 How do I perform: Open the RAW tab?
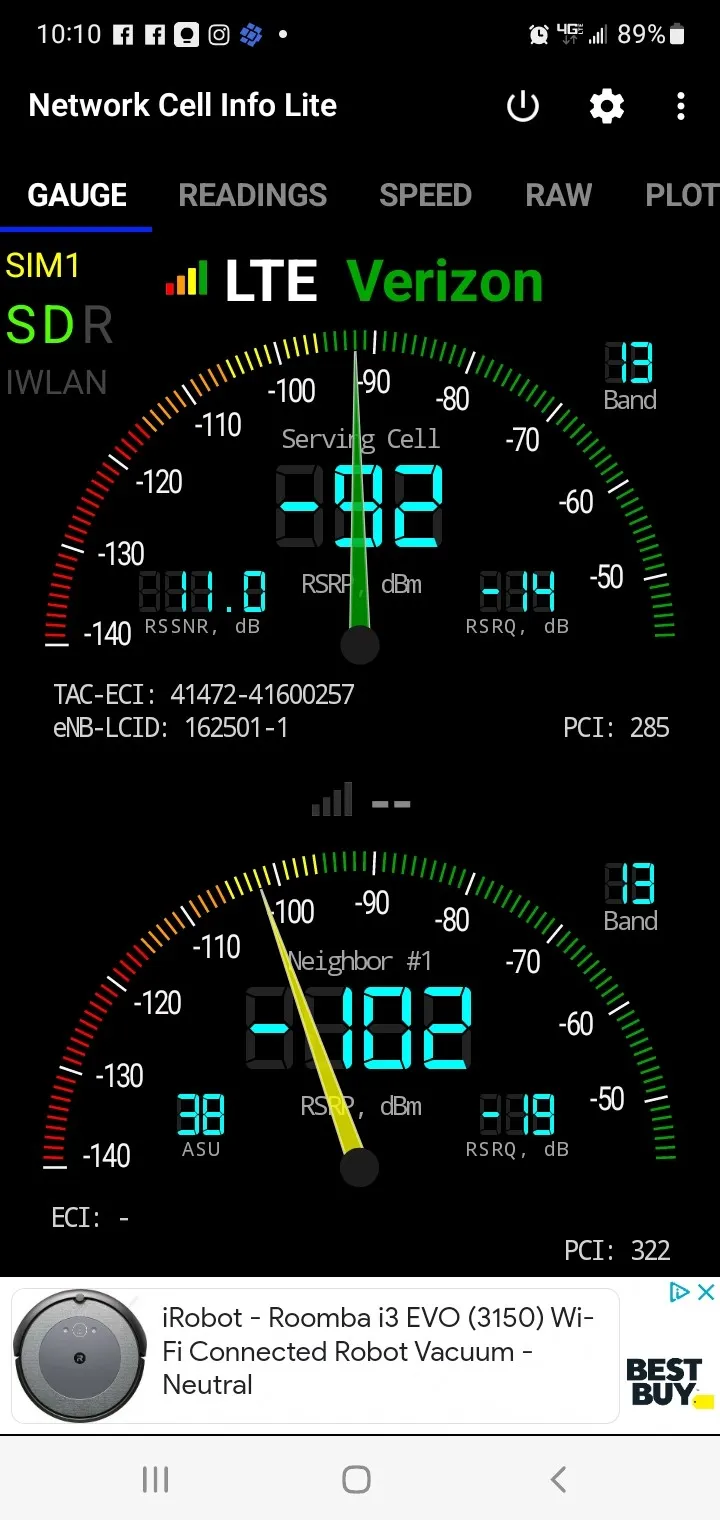[x=558, y=195]
